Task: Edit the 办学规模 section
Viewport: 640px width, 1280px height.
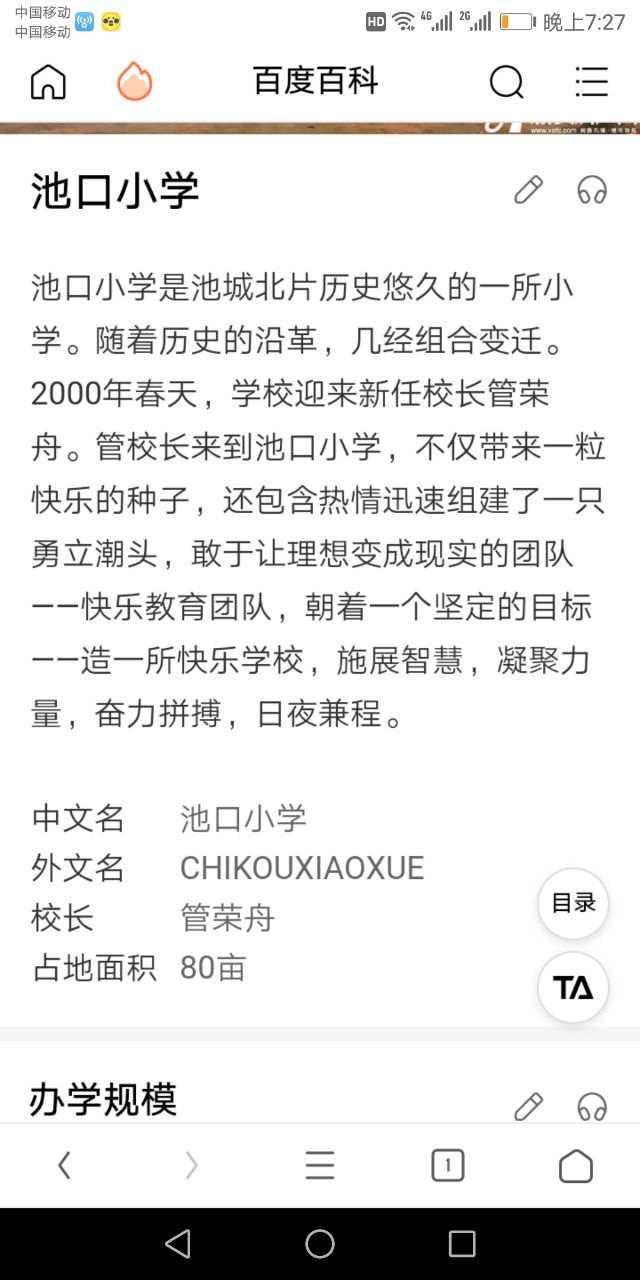Action: (x=528, y=1106)
